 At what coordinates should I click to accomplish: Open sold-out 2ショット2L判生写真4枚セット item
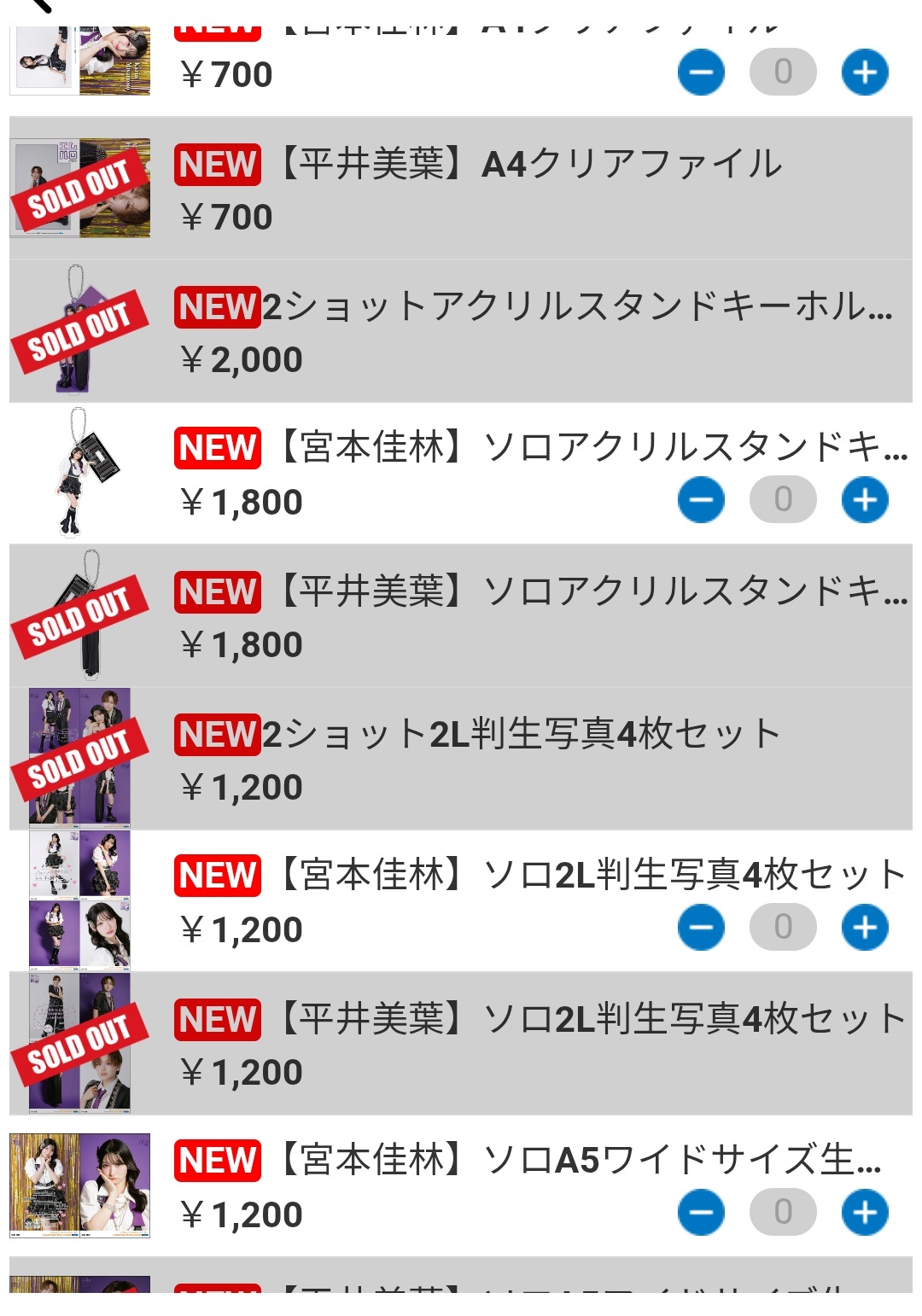(478, 734)
